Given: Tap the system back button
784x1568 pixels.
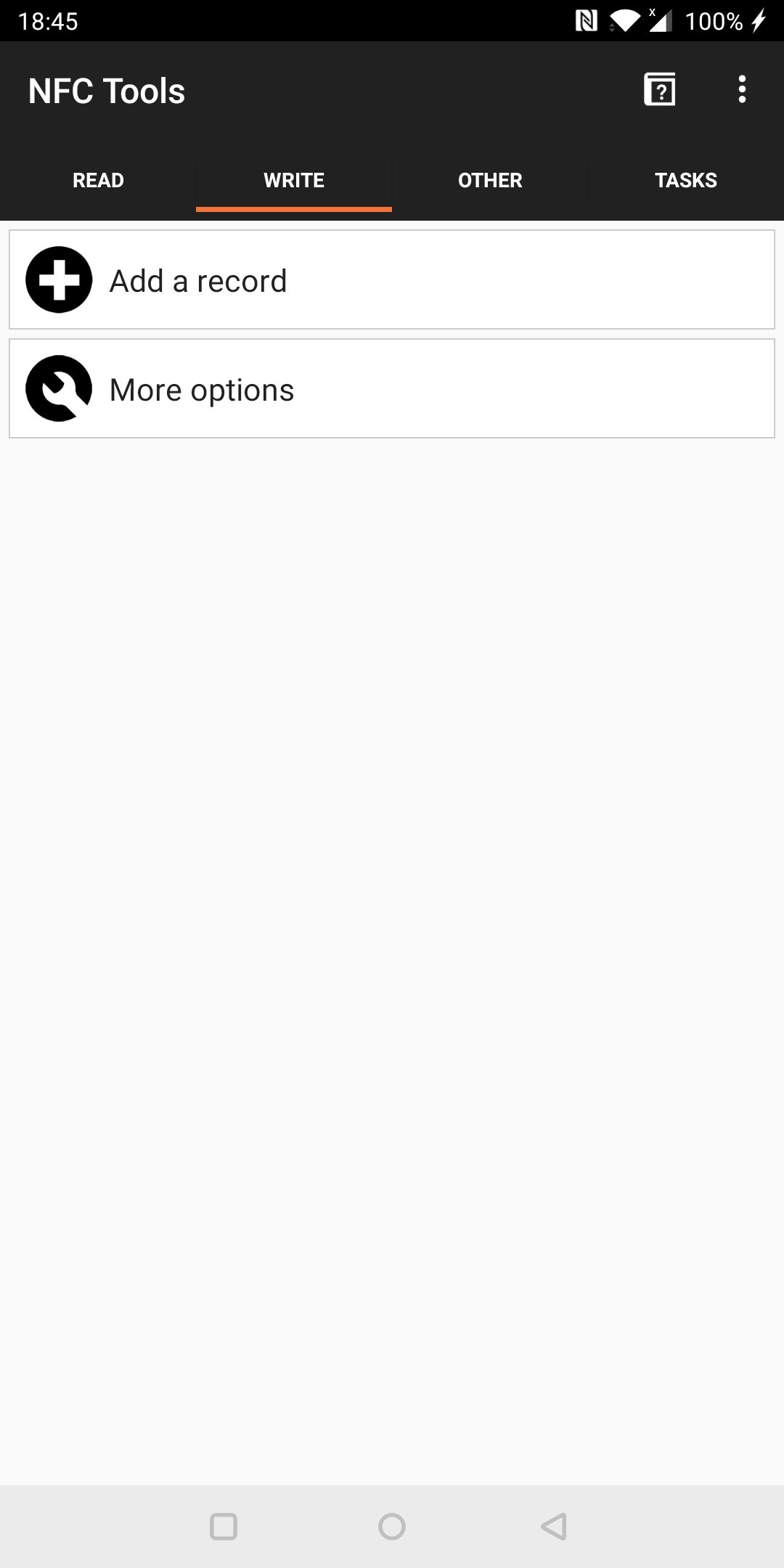Looking at the screenshot, I should click(x=555, y=1526).
